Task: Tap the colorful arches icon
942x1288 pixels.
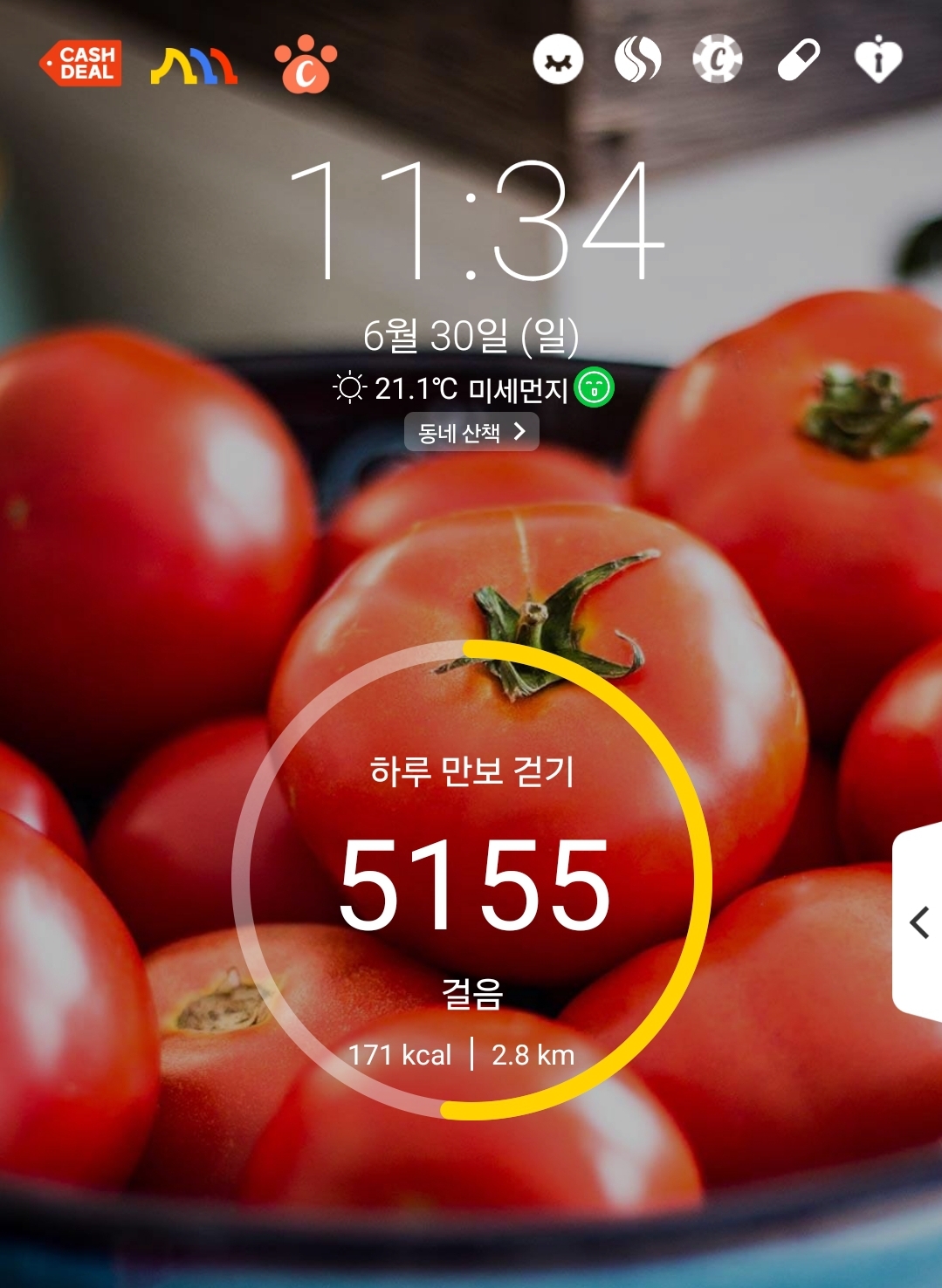Action: (x=194, y=65)
